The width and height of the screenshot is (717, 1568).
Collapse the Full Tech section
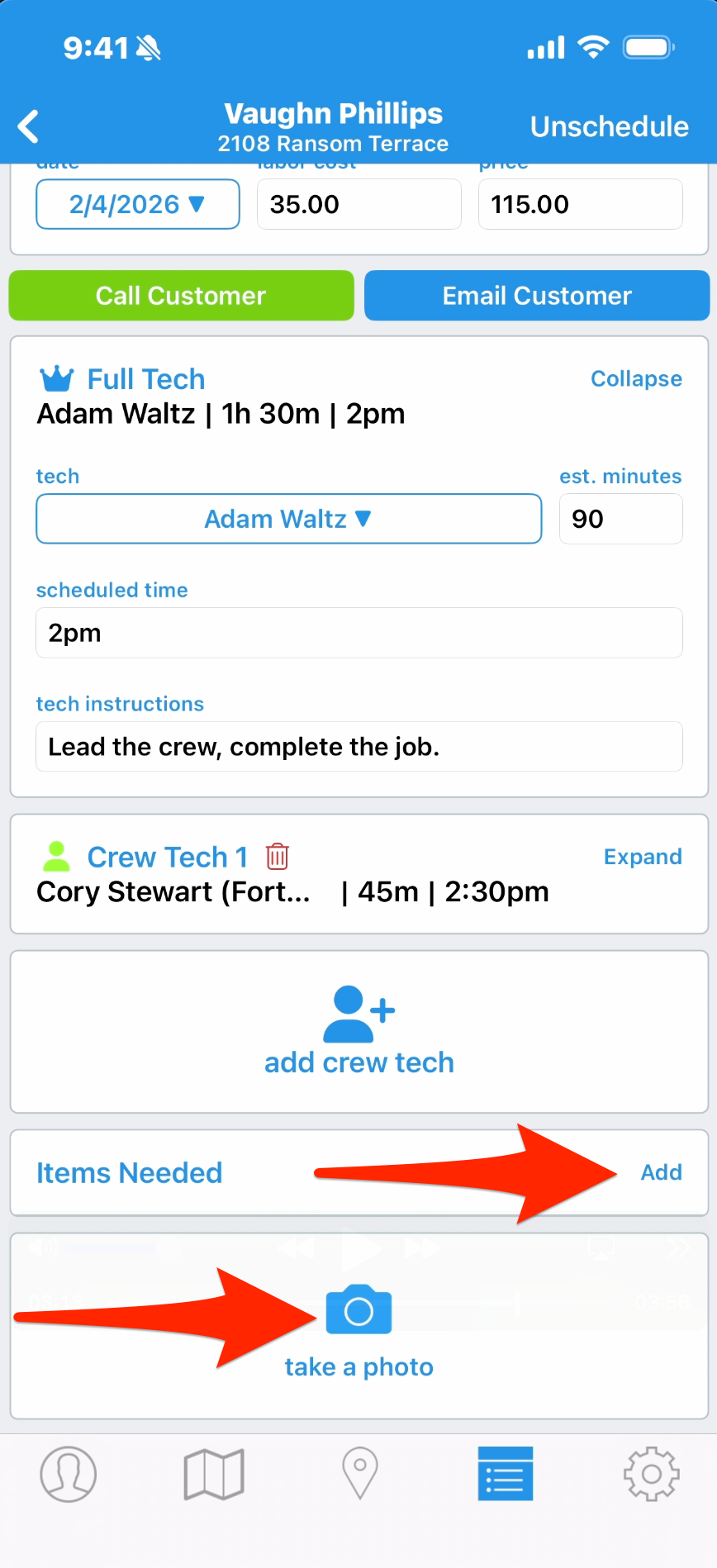coord(635,379)
